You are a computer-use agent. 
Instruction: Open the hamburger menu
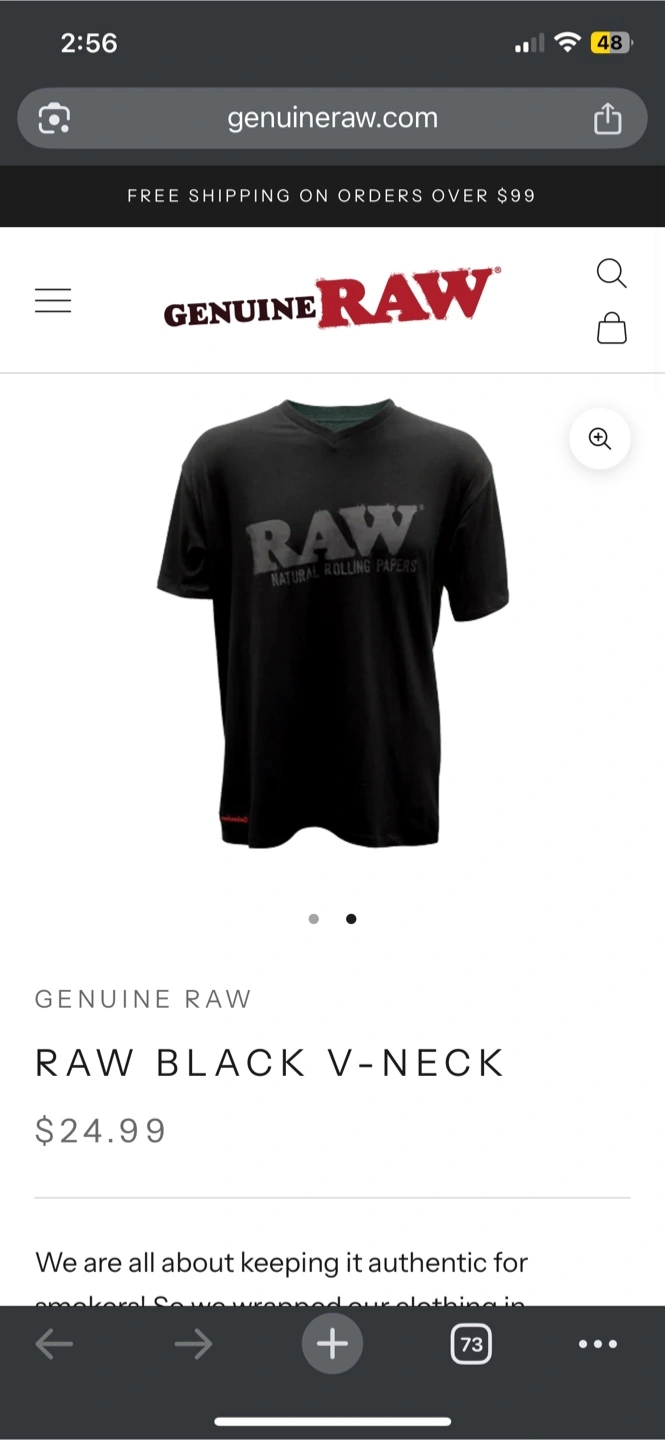53,301
